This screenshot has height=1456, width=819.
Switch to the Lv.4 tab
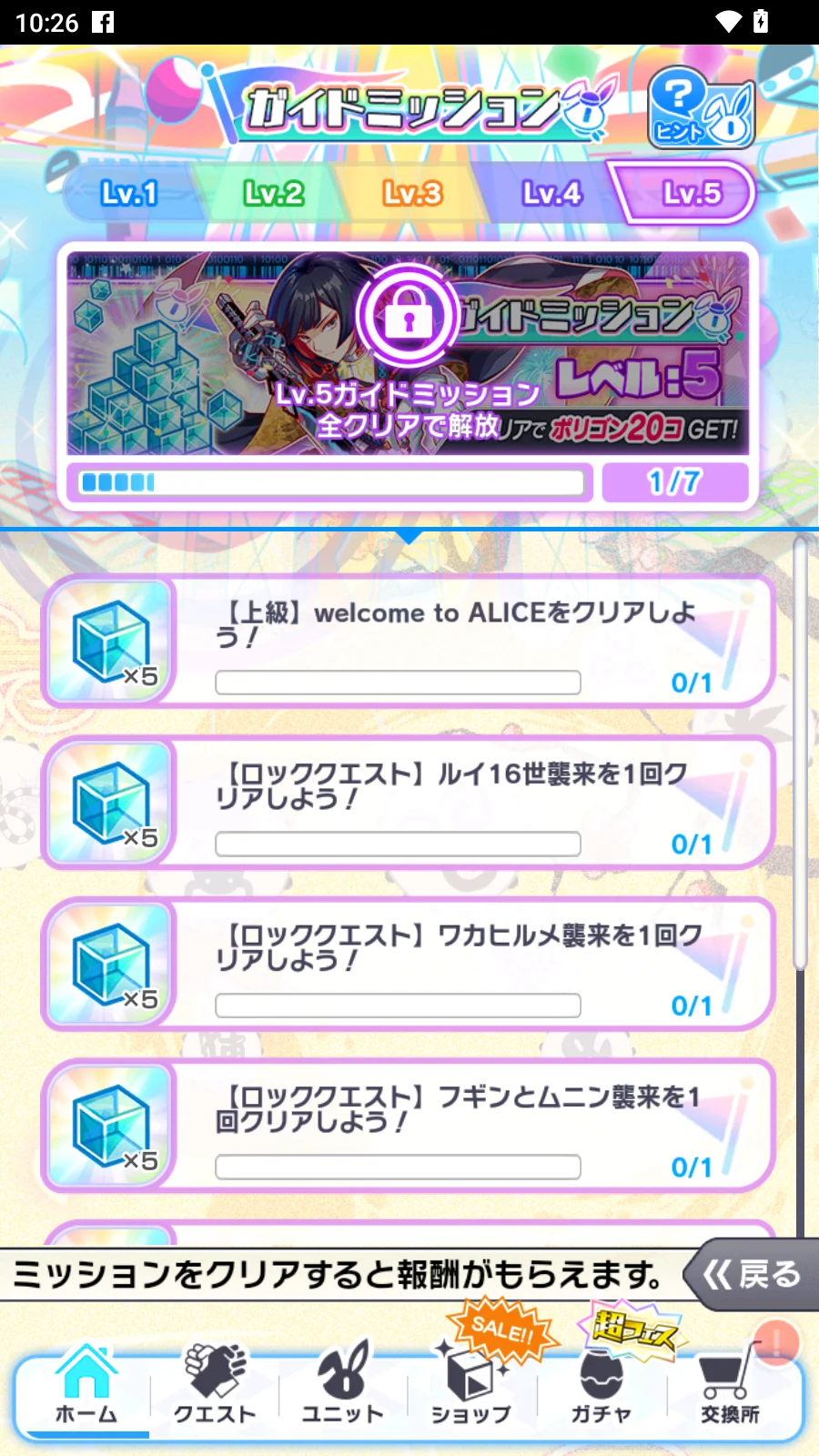(551, 193)
